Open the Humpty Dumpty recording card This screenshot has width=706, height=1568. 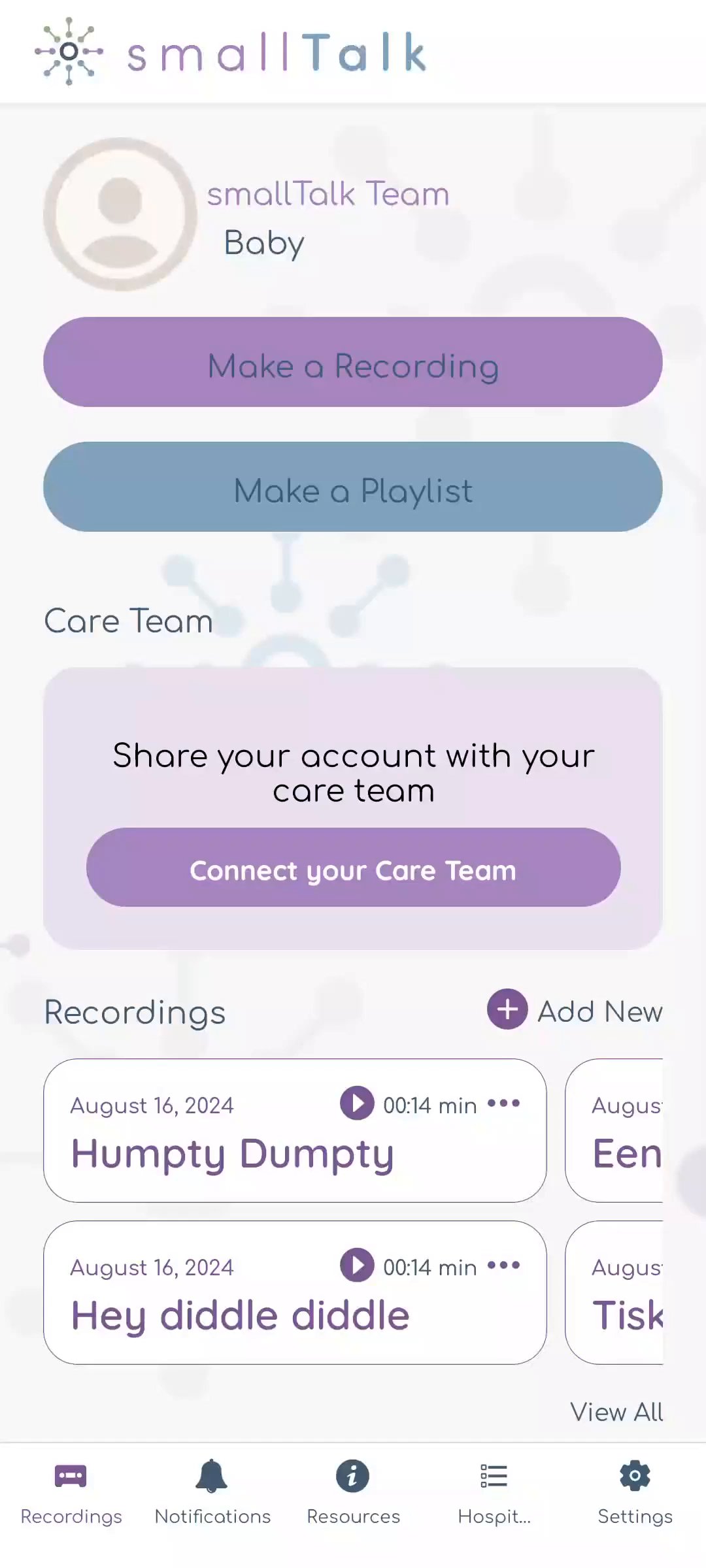(232, 1154)
